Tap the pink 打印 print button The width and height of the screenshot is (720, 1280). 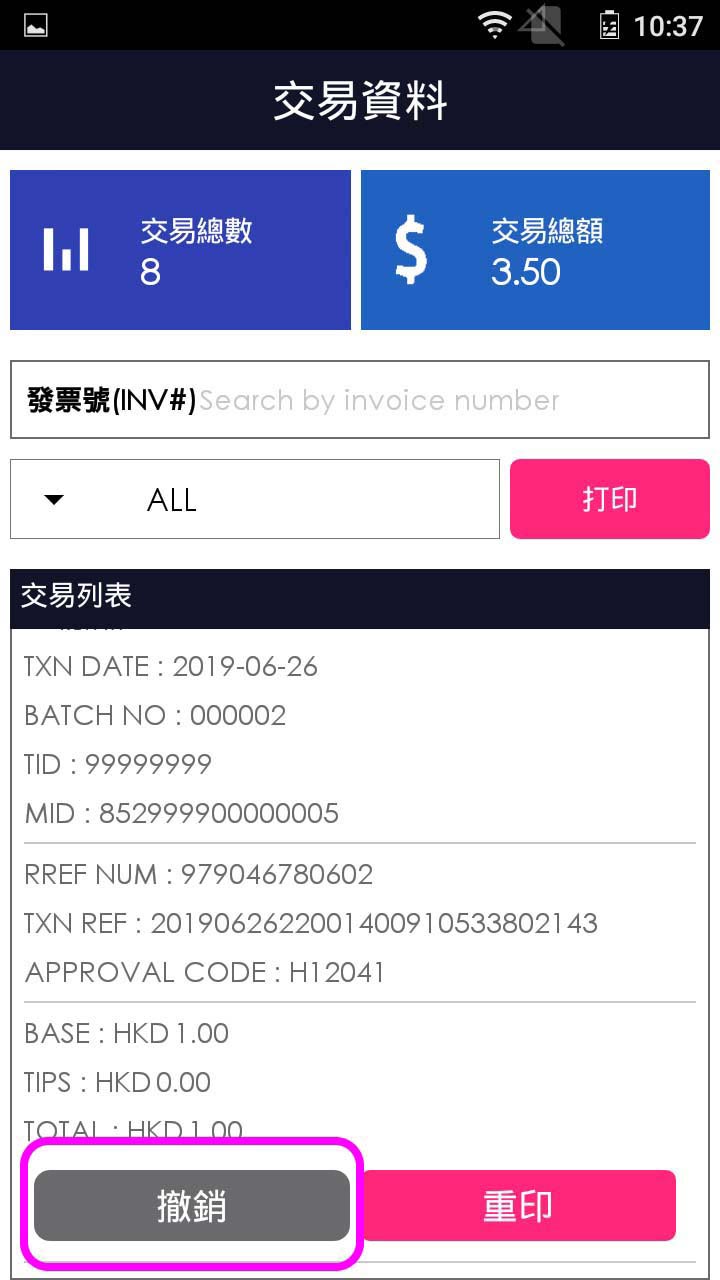(609, 499)
